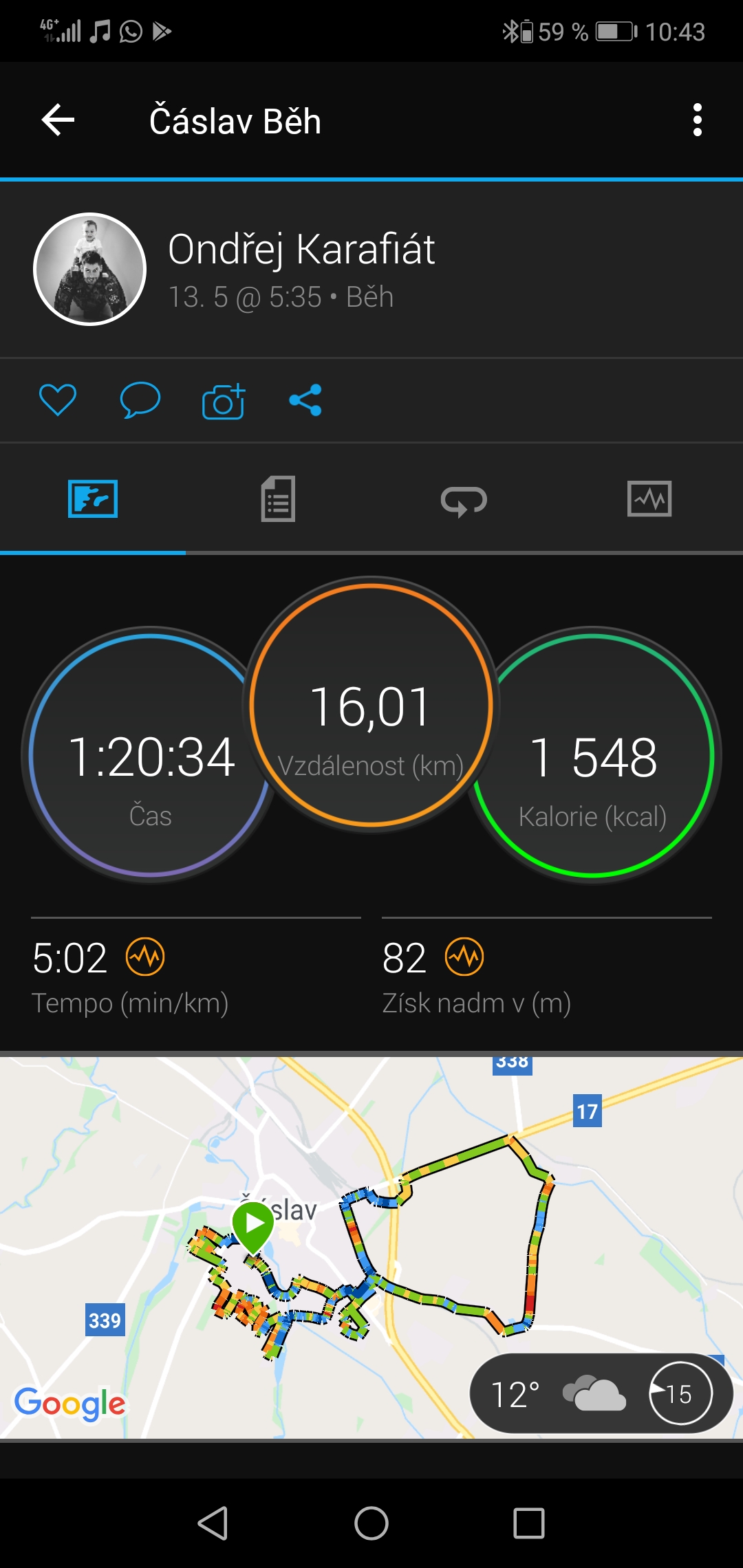This screenshot has width=743, height=1568.
Task: Switch to the charts tab
Action: point(649,499)
